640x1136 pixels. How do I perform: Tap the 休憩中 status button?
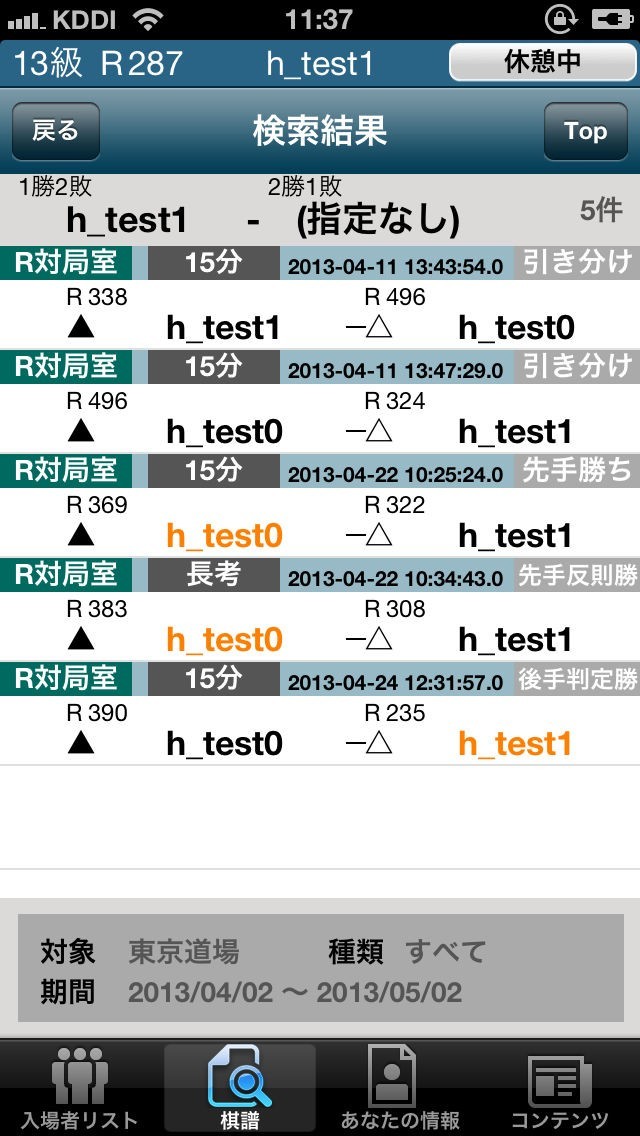542,62
